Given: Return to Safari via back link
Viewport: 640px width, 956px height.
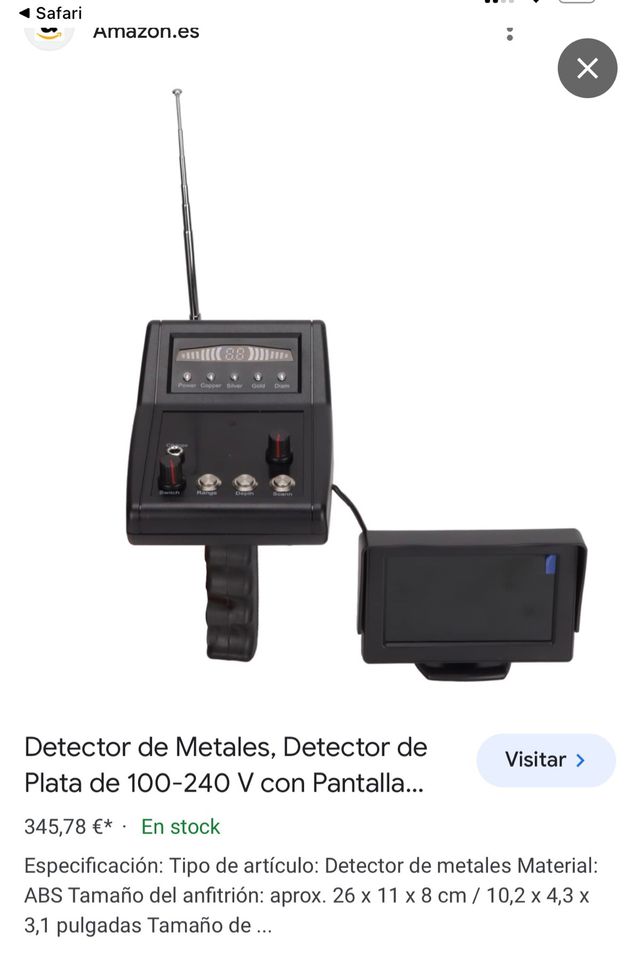Looking at the screenshot, I should (51, 13).
